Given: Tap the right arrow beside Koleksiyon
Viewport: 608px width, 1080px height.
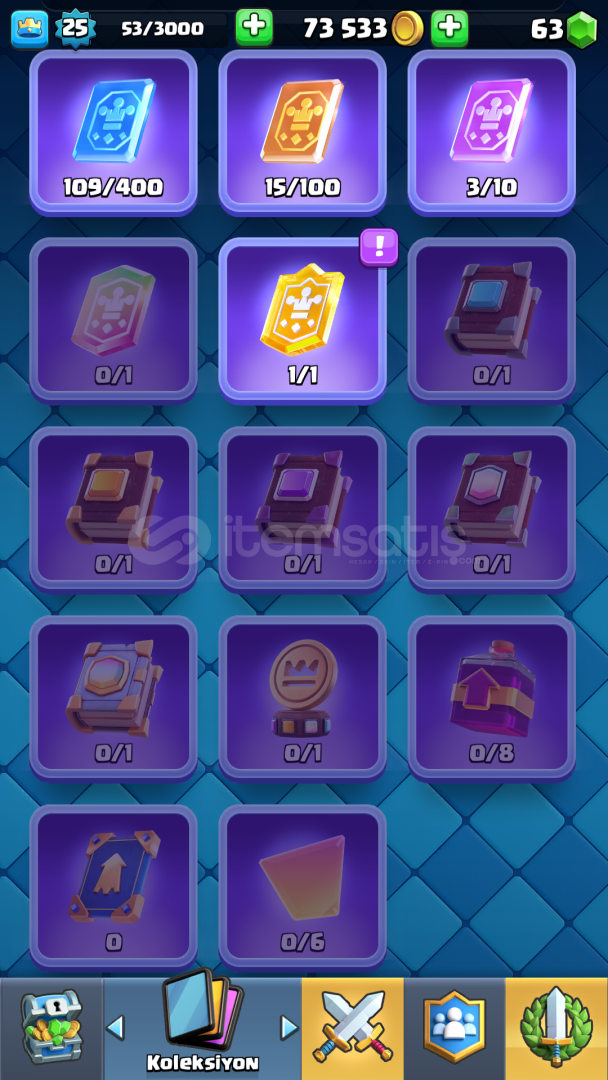Looking at the screenshot, I should (x=289, y=1028).
